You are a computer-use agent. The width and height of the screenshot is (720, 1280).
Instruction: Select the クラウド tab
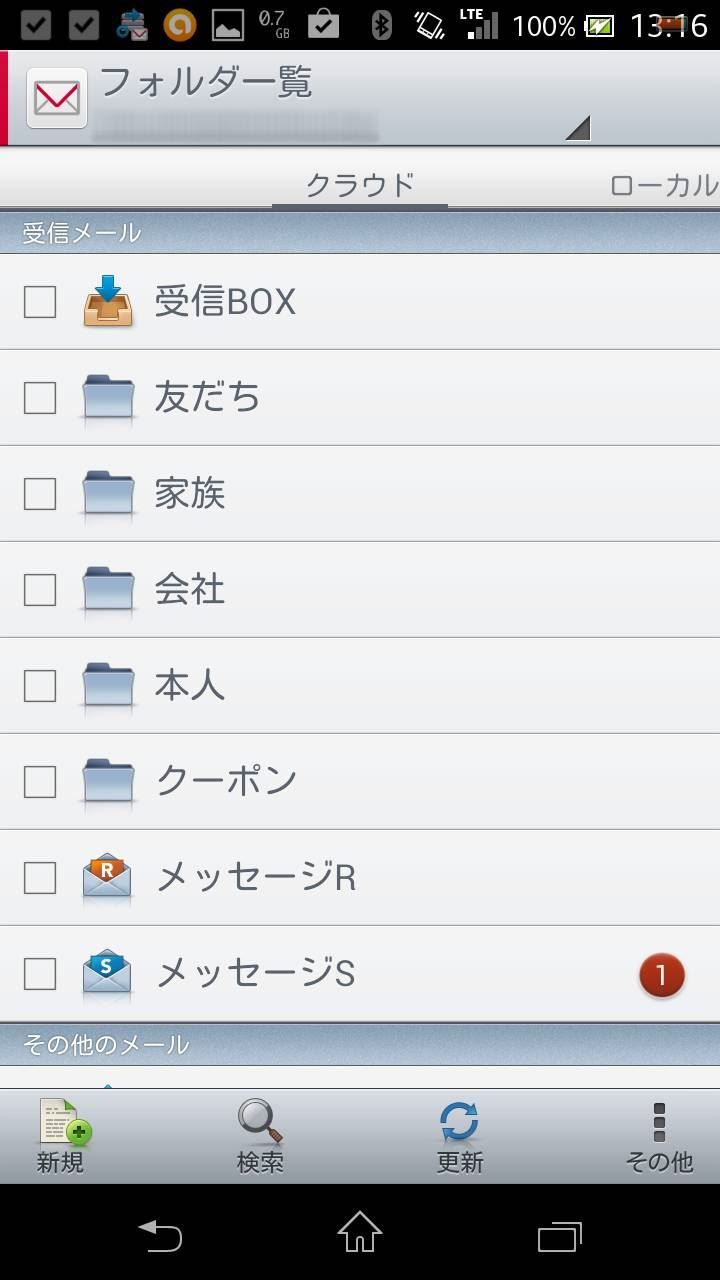pyautogui.click(x=360, y=185)
